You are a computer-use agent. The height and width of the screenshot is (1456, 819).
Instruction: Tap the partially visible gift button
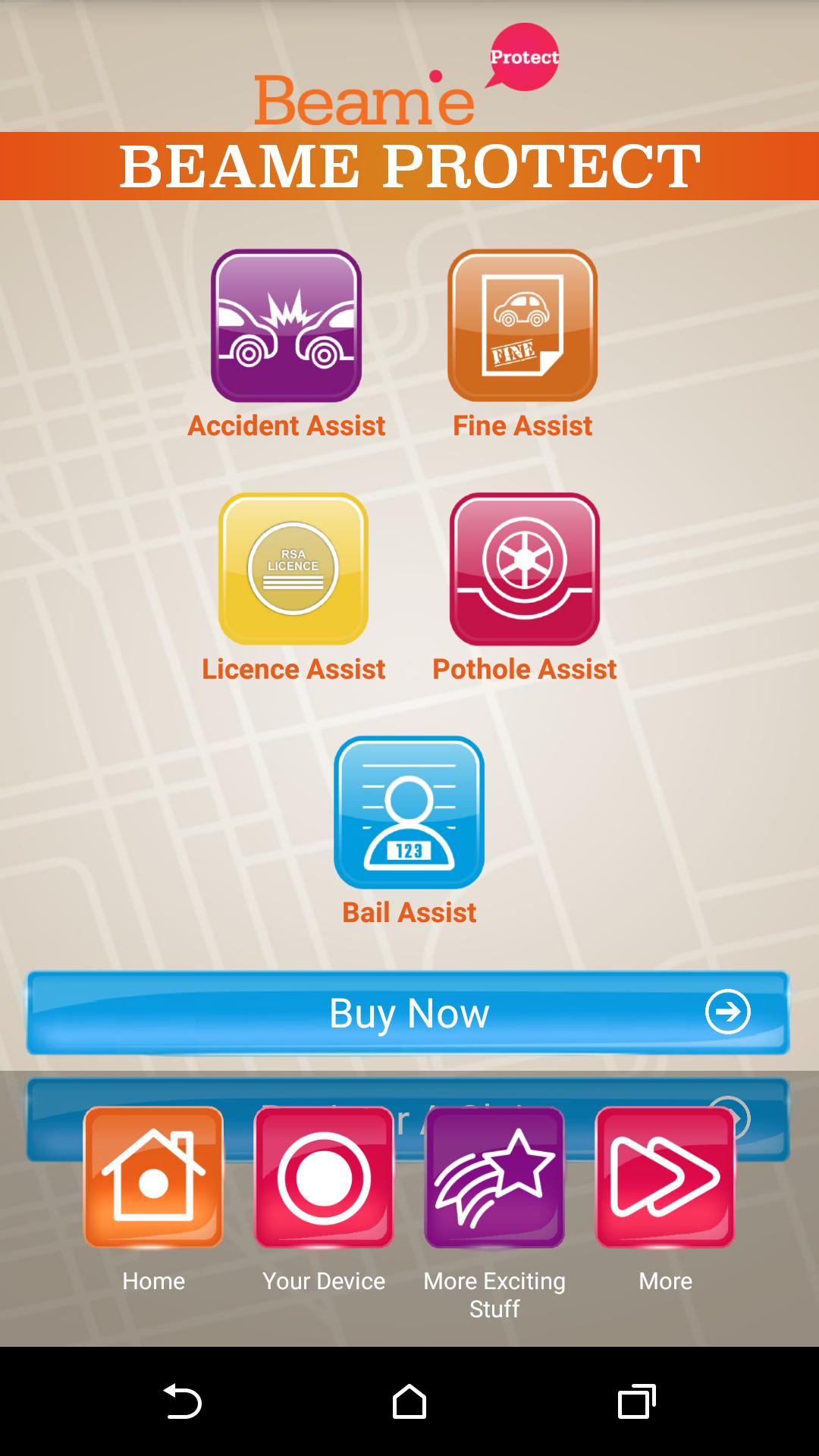click(409, 1115)
